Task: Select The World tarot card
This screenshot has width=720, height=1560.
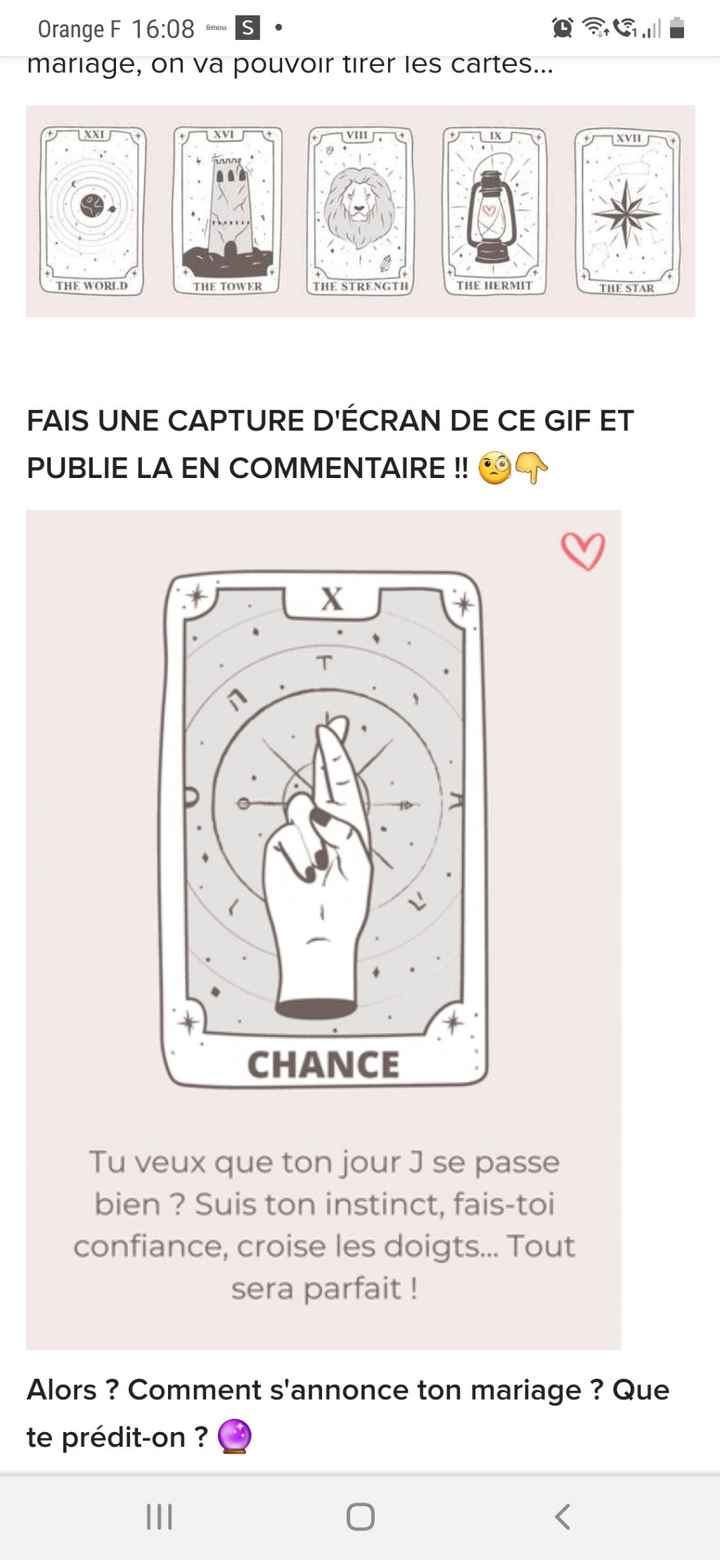Action: 91,208
